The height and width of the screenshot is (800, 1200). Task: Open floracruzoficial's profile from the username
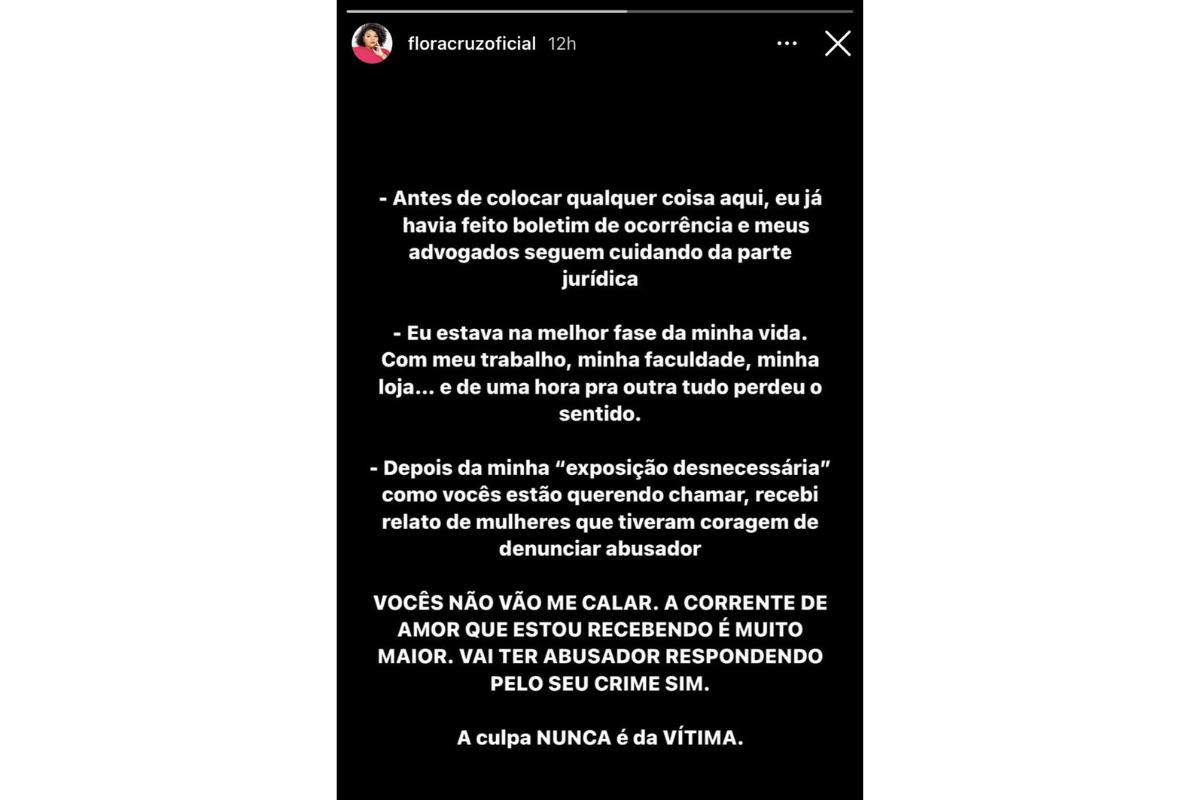tap(472, 44)
